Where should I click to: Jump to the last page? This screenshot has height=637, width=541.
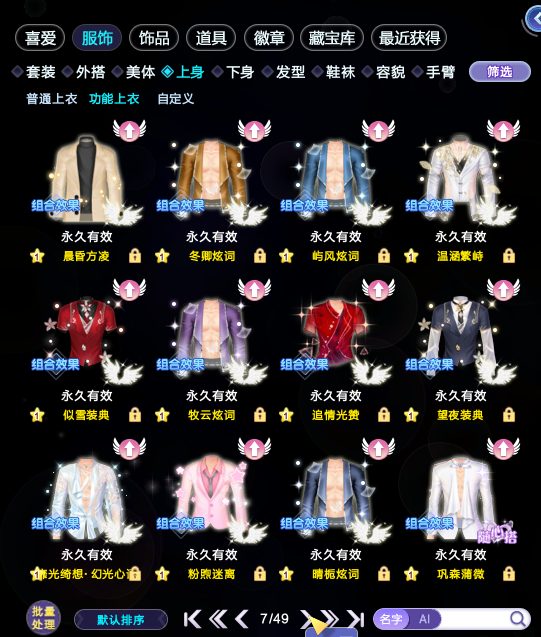point(356,619)
